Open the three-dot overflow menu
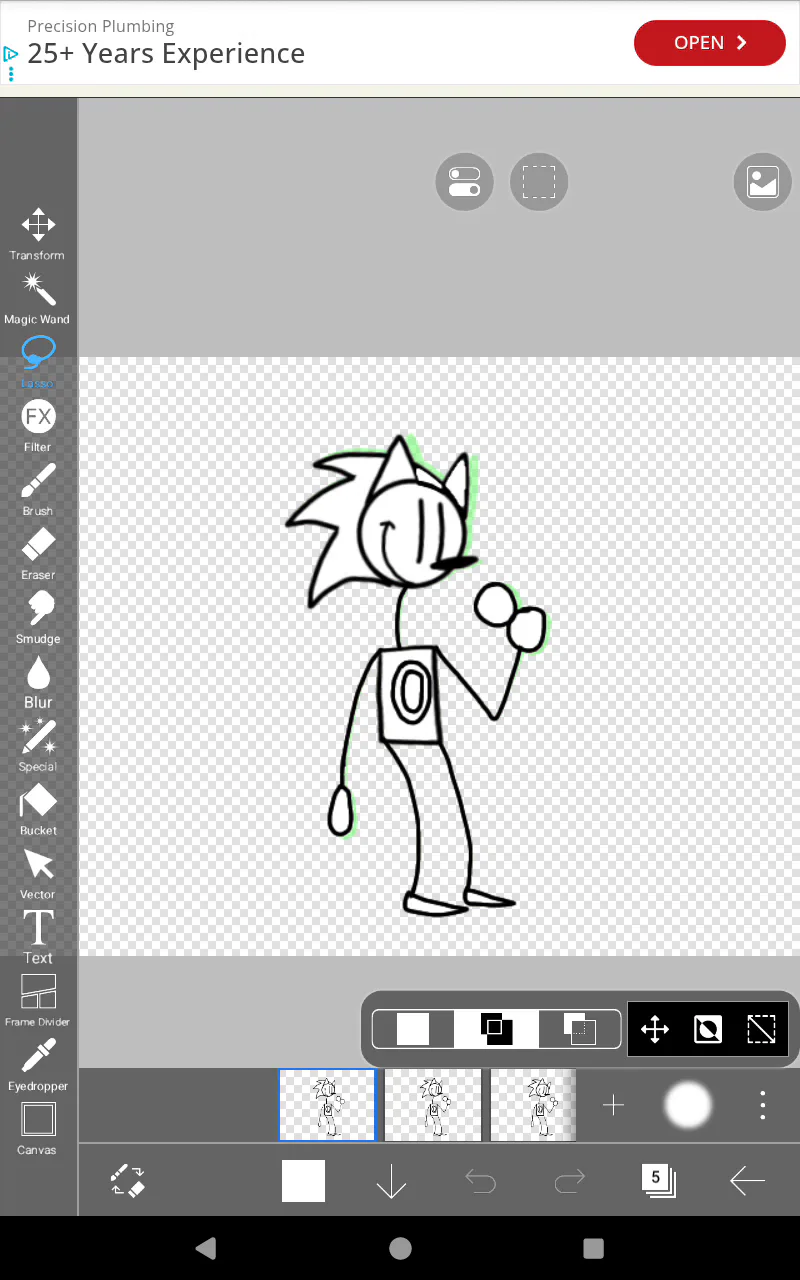This screenshot has width=800, height=1280. point(762,1105)
